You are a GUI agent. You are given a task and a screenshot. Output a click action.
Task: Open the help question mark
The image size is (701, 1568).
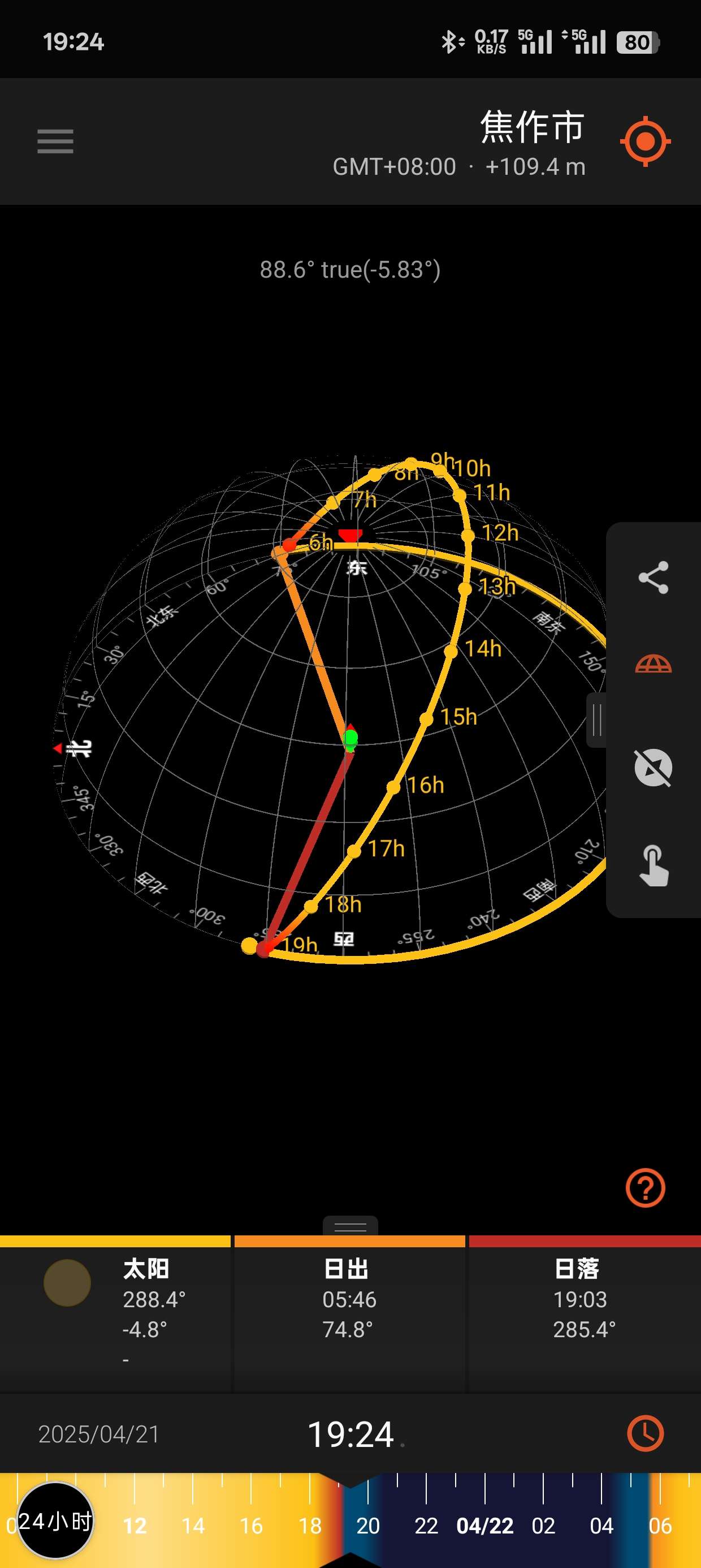[x=645, y=1187]
